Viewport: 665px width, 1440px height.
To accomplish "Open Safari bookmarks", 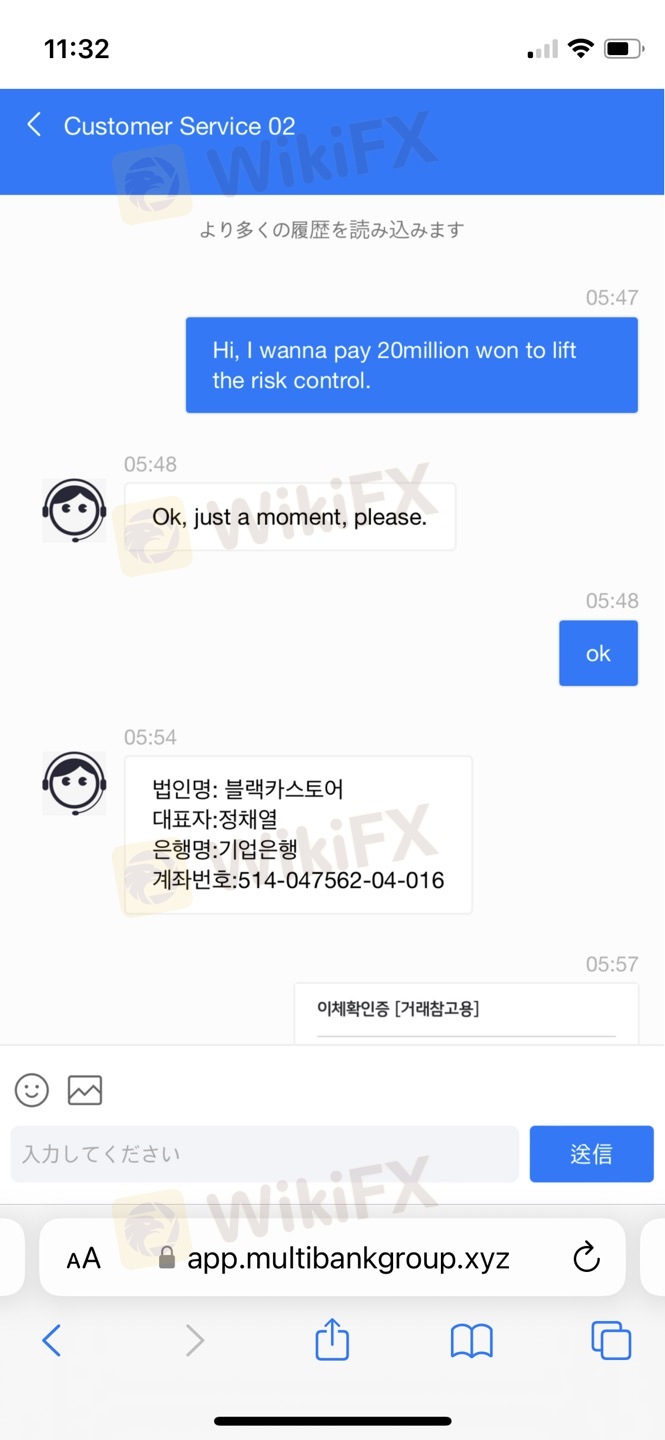I will coord(471,1340).
